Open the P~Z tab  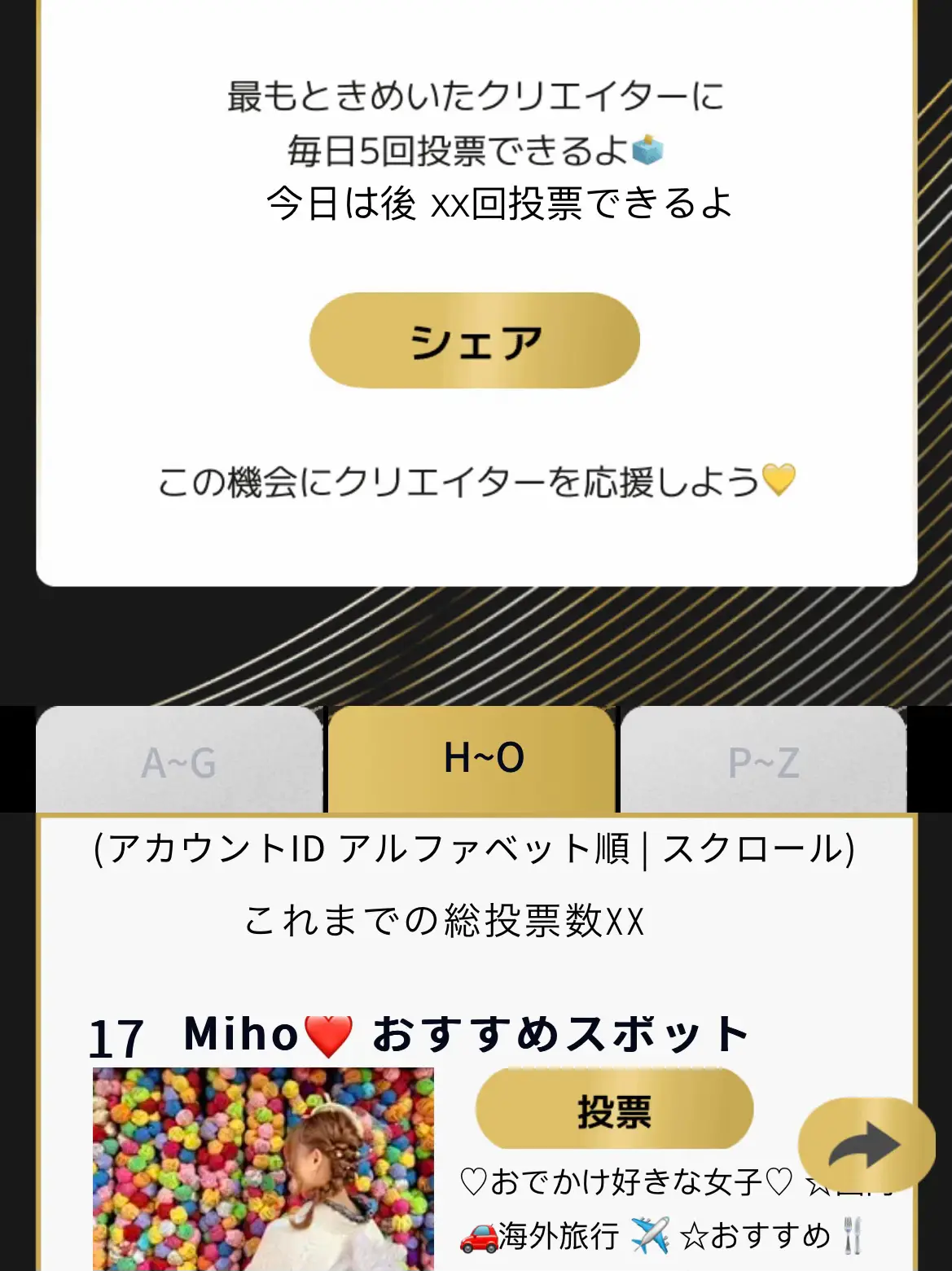[763, 760]
